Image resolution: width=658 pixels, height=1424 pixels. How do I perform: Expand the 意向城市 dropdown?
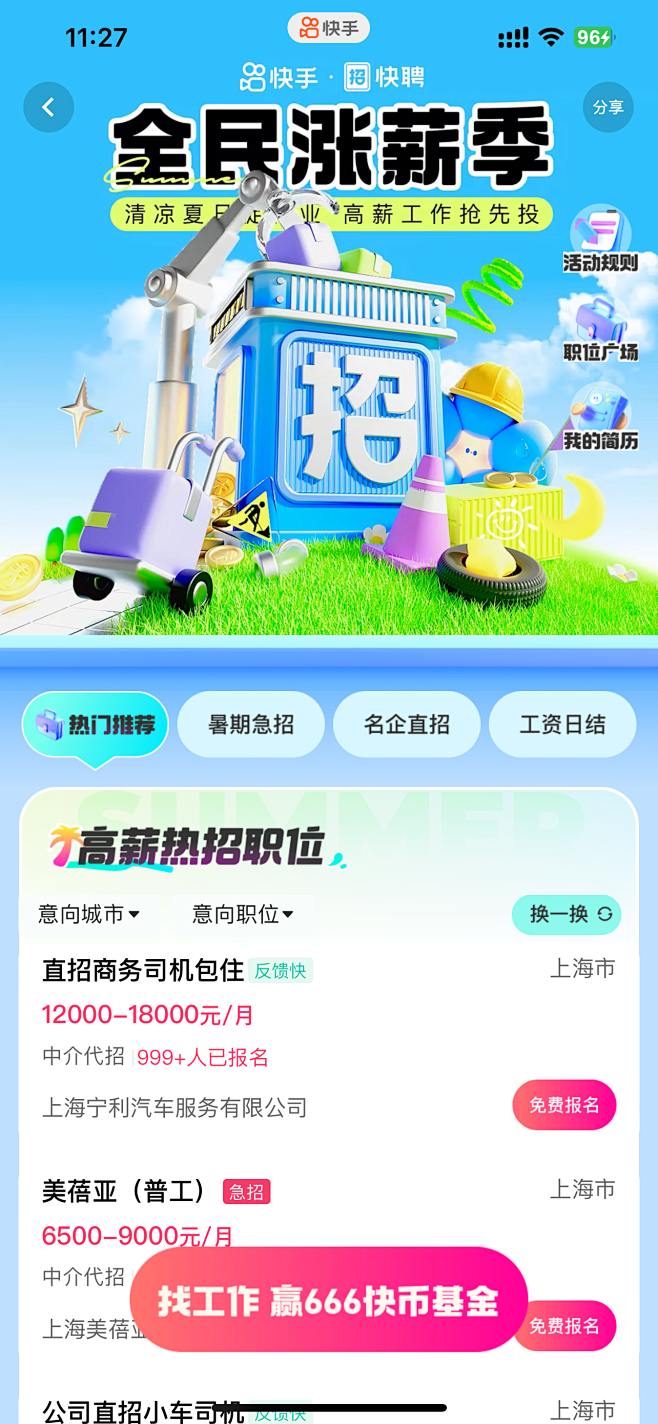[89, 914]
